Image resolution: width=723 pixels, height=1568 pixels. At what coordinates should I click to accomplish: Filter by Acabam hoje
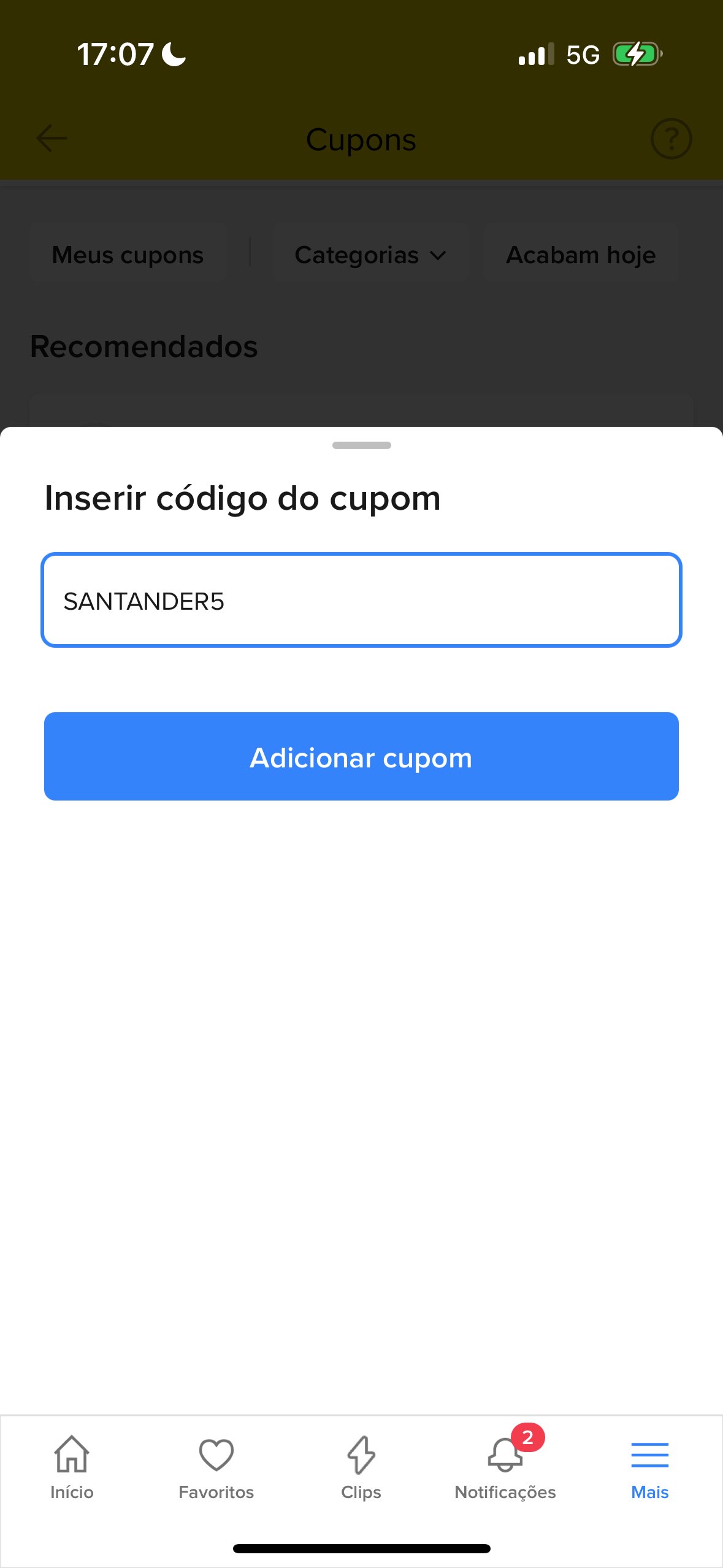tap(581, 255)
